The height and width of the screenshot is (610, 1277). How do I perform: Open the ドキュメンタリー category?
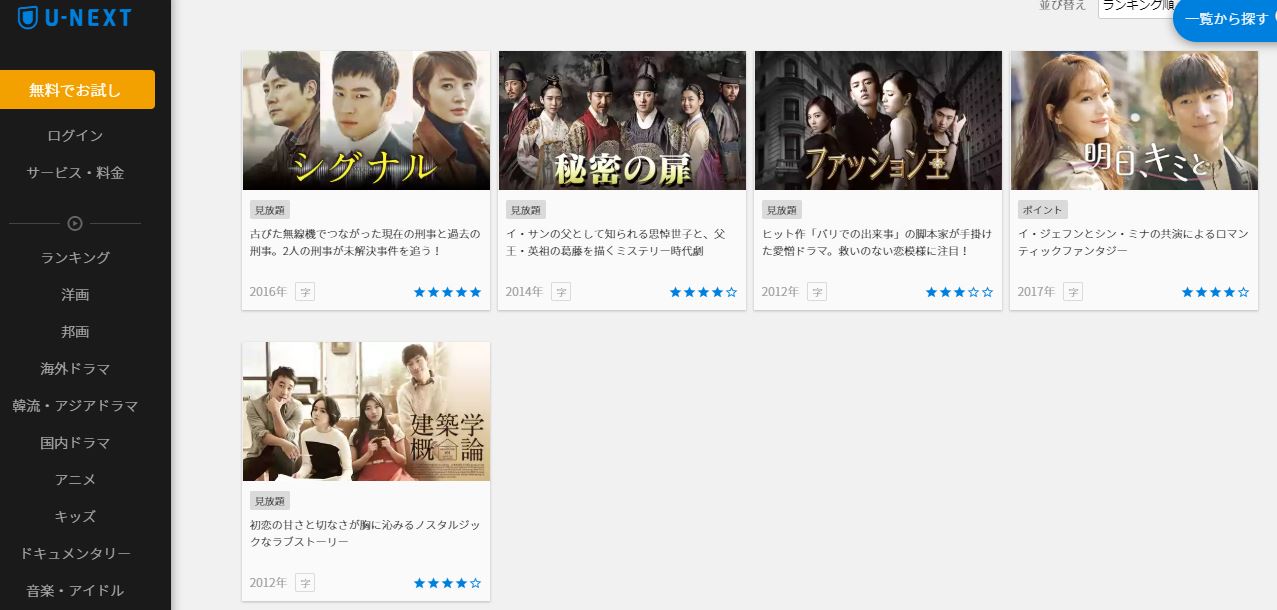tap(75, 554)
